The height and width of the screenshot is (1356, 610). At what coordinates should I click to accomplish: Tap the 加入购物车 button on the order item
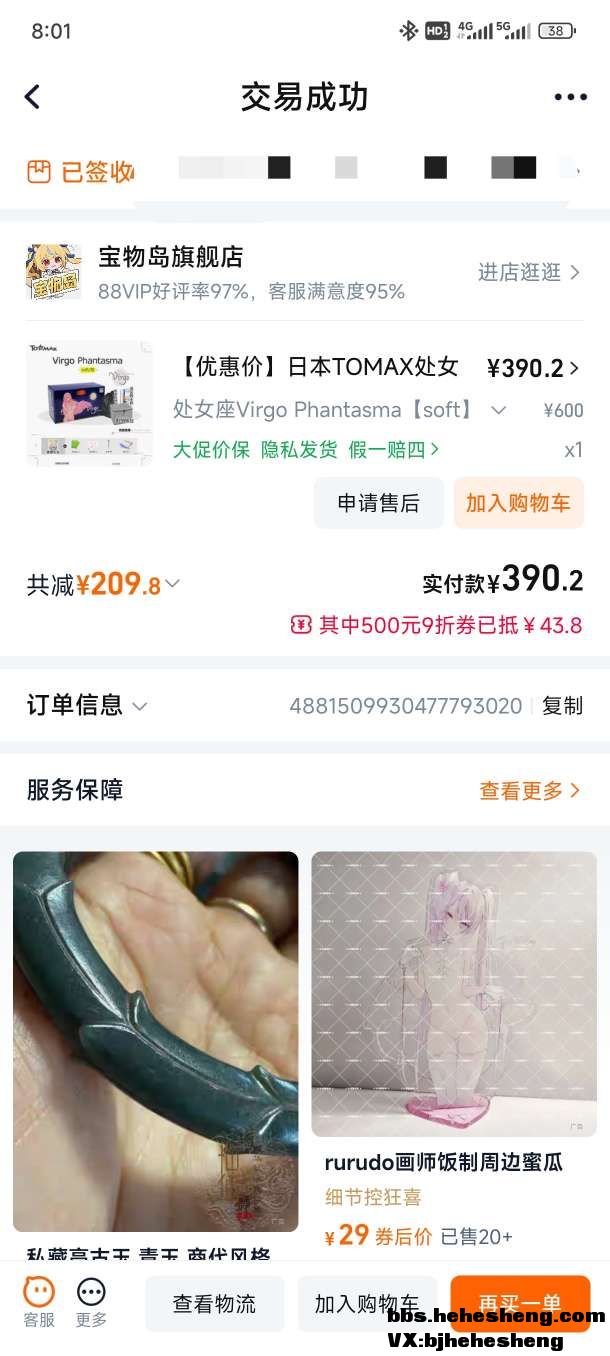pyautogui.click(x=517, y=503)
